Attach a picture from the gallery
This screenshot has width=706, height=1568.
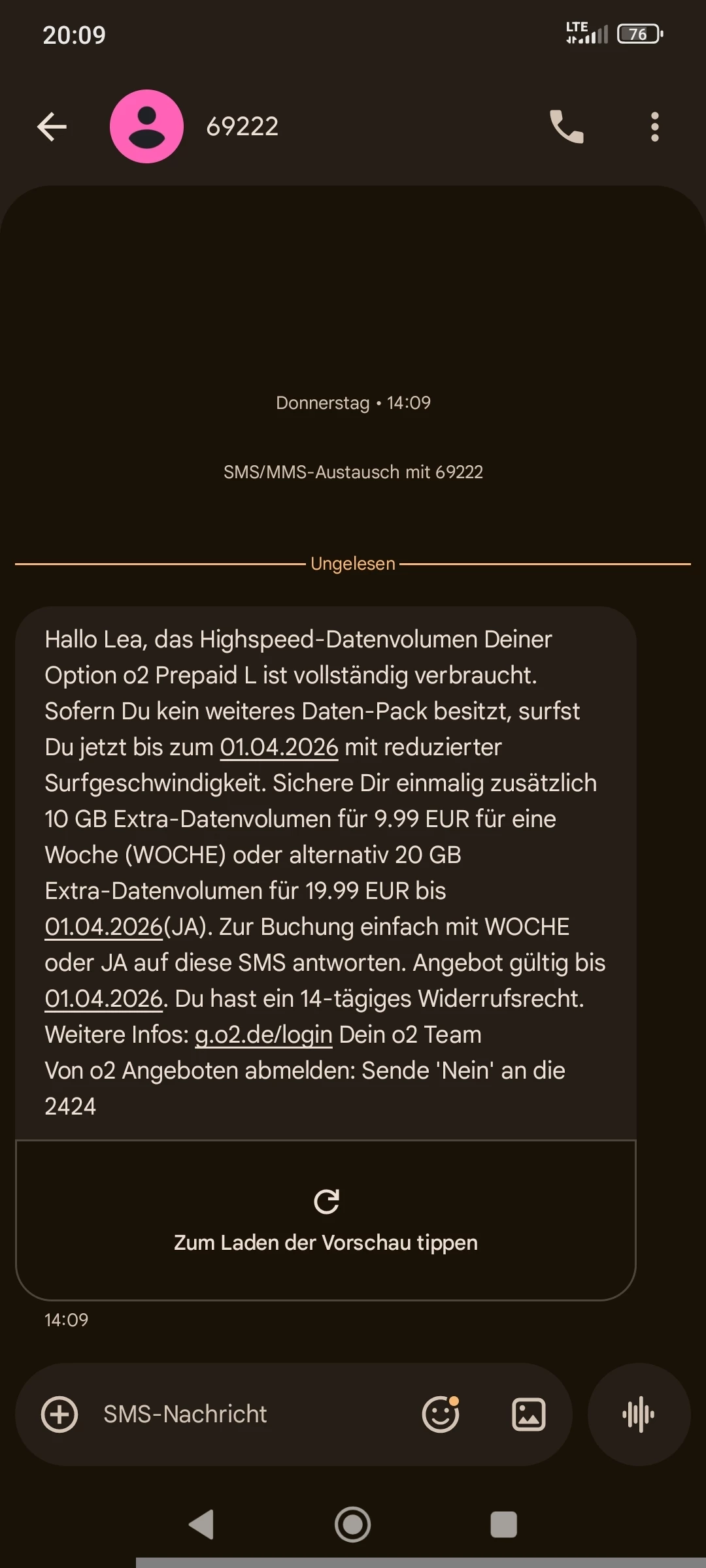coord(528,1414)
